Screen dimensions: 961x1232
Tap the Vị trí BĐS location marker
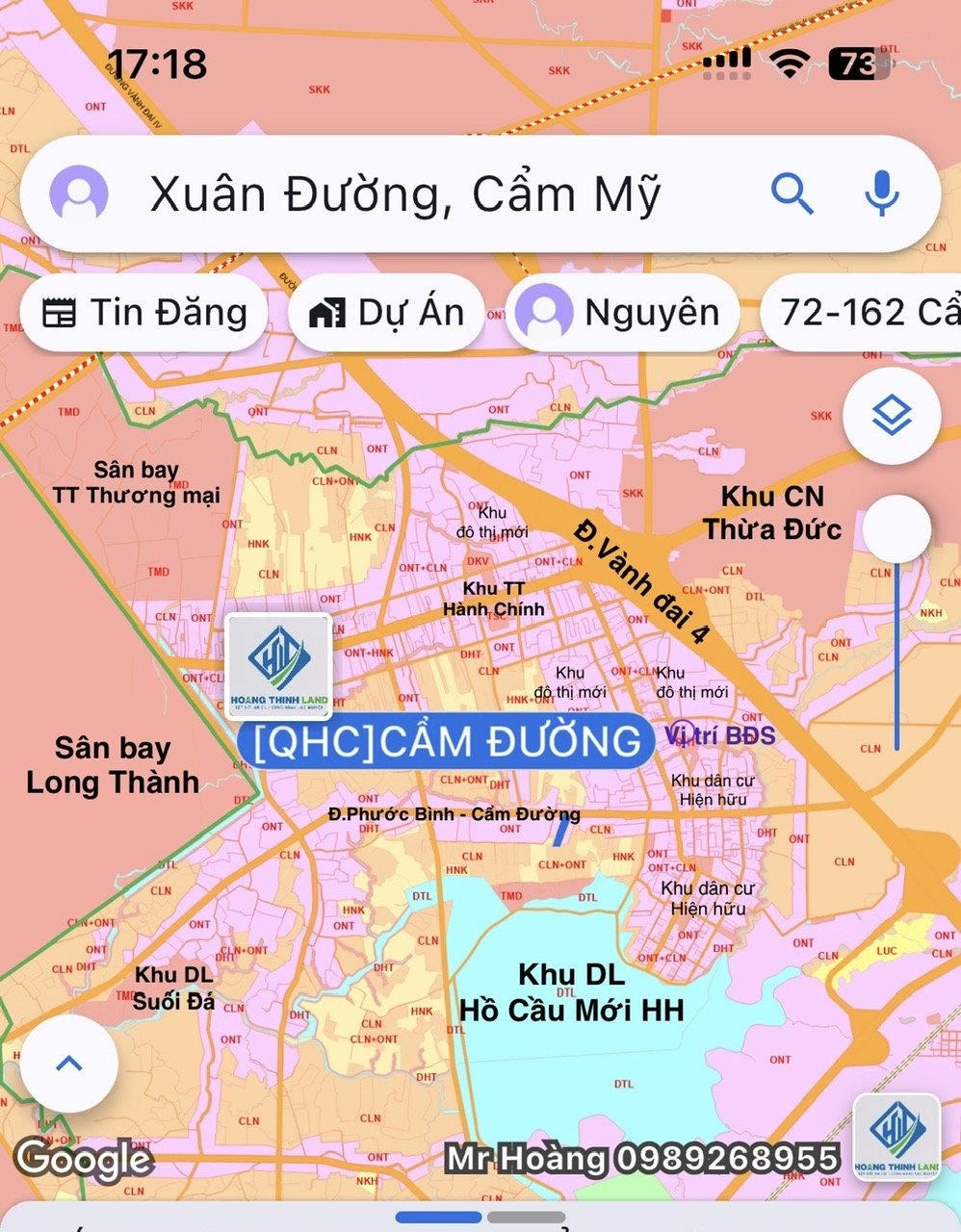[682, 735]
